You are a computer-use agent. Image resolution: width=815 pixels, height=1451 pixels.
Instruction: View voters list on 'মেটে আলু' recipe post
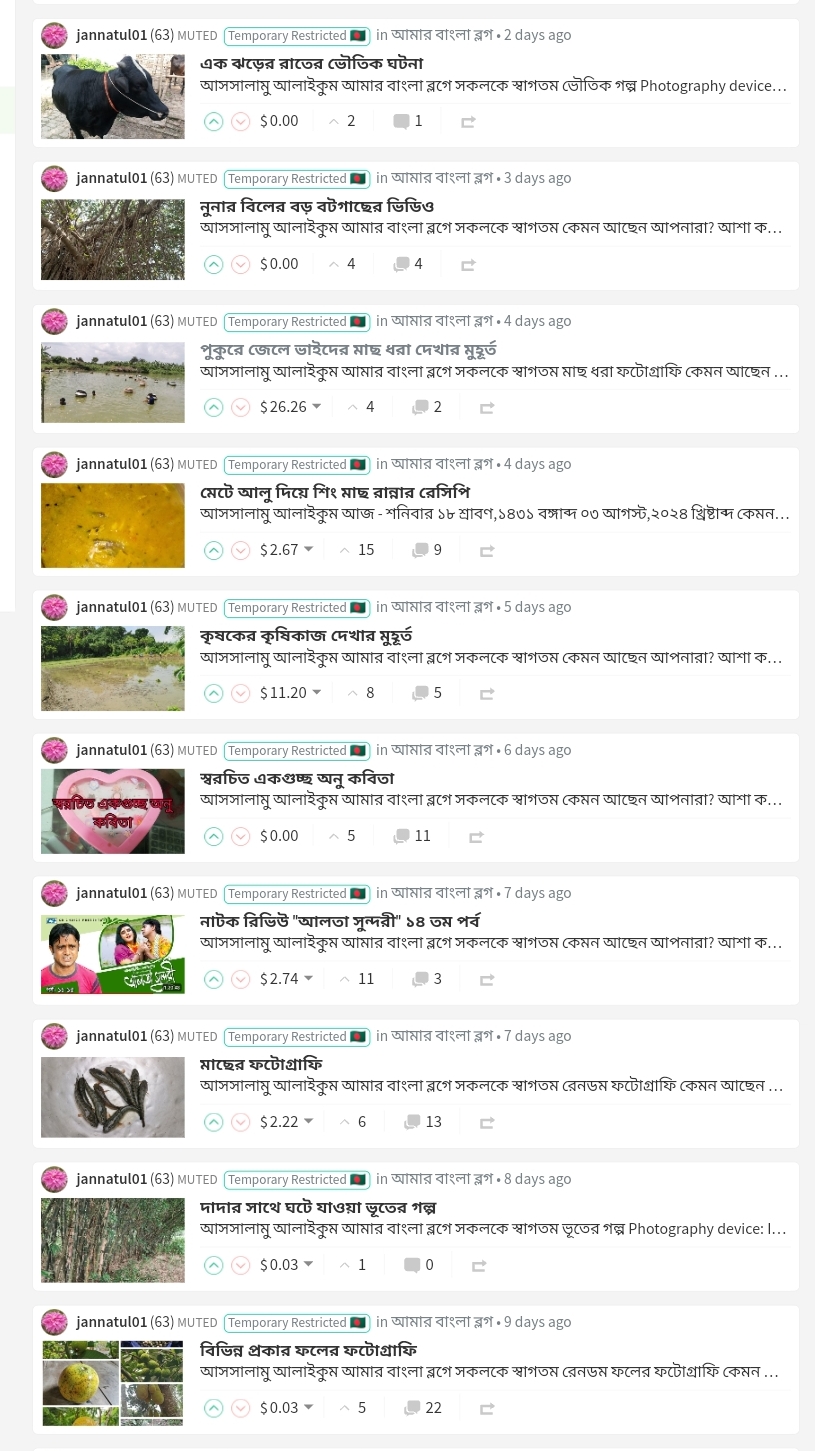tap(357, 550)
